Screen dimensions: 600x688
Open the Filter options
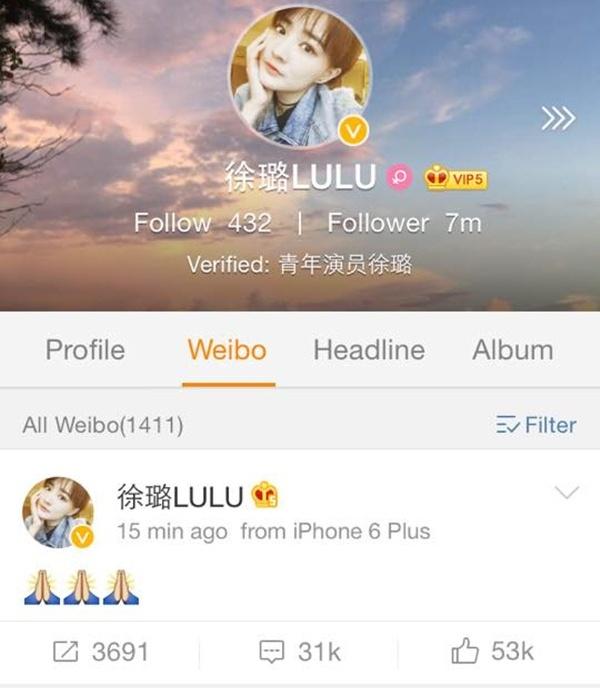(536, 425)
